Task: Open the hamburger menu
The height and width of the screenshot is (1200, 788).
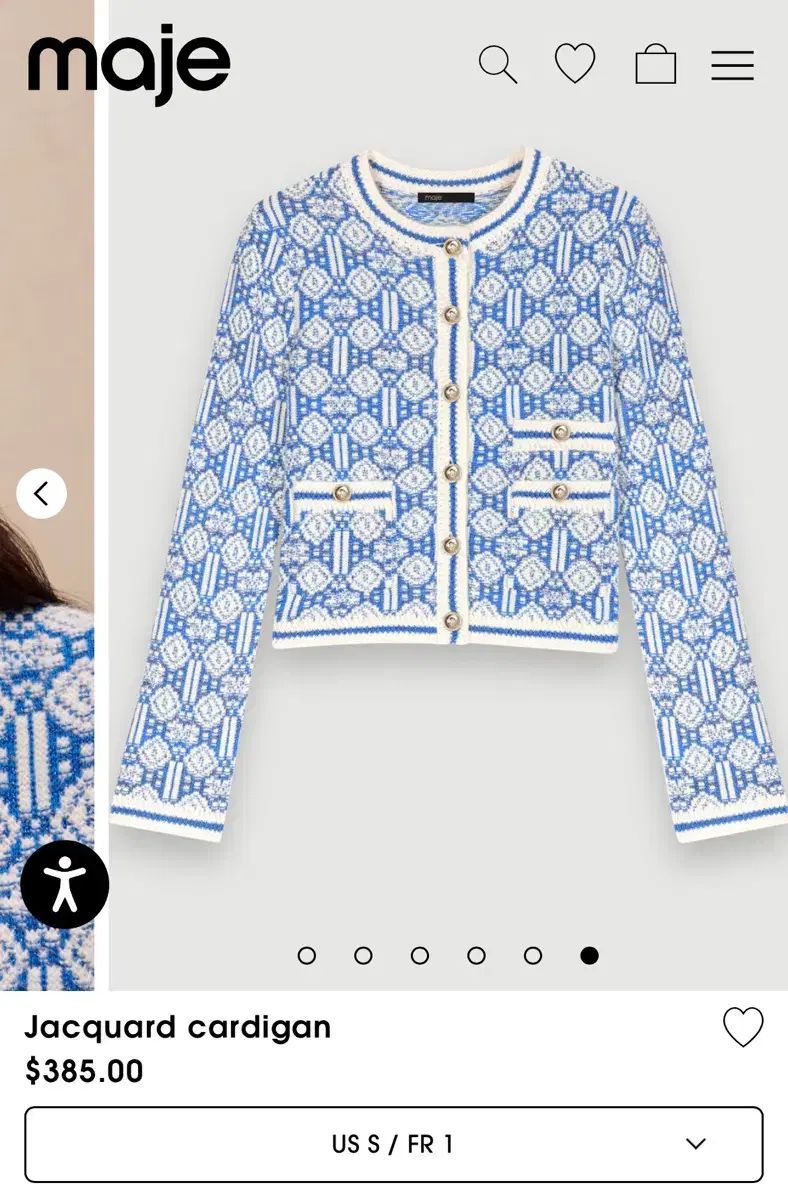Action: 732,66
